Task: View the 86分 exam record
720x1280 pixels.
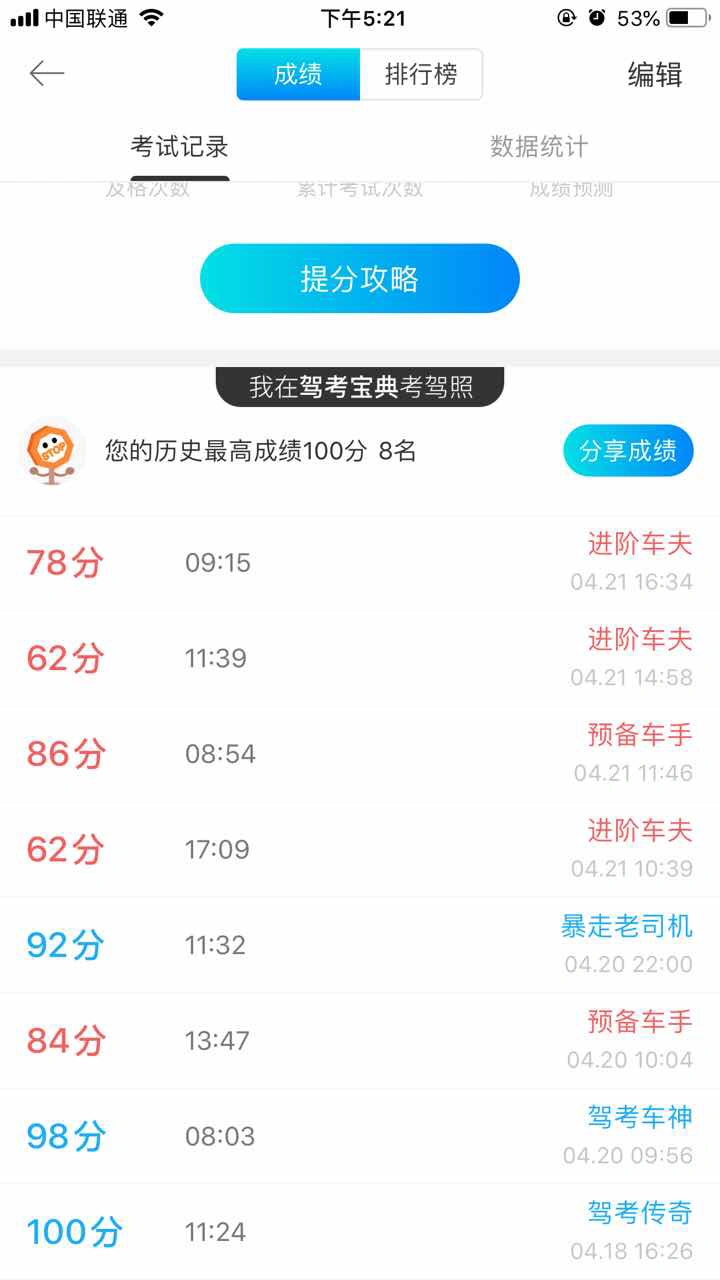Action: (360, 754)
